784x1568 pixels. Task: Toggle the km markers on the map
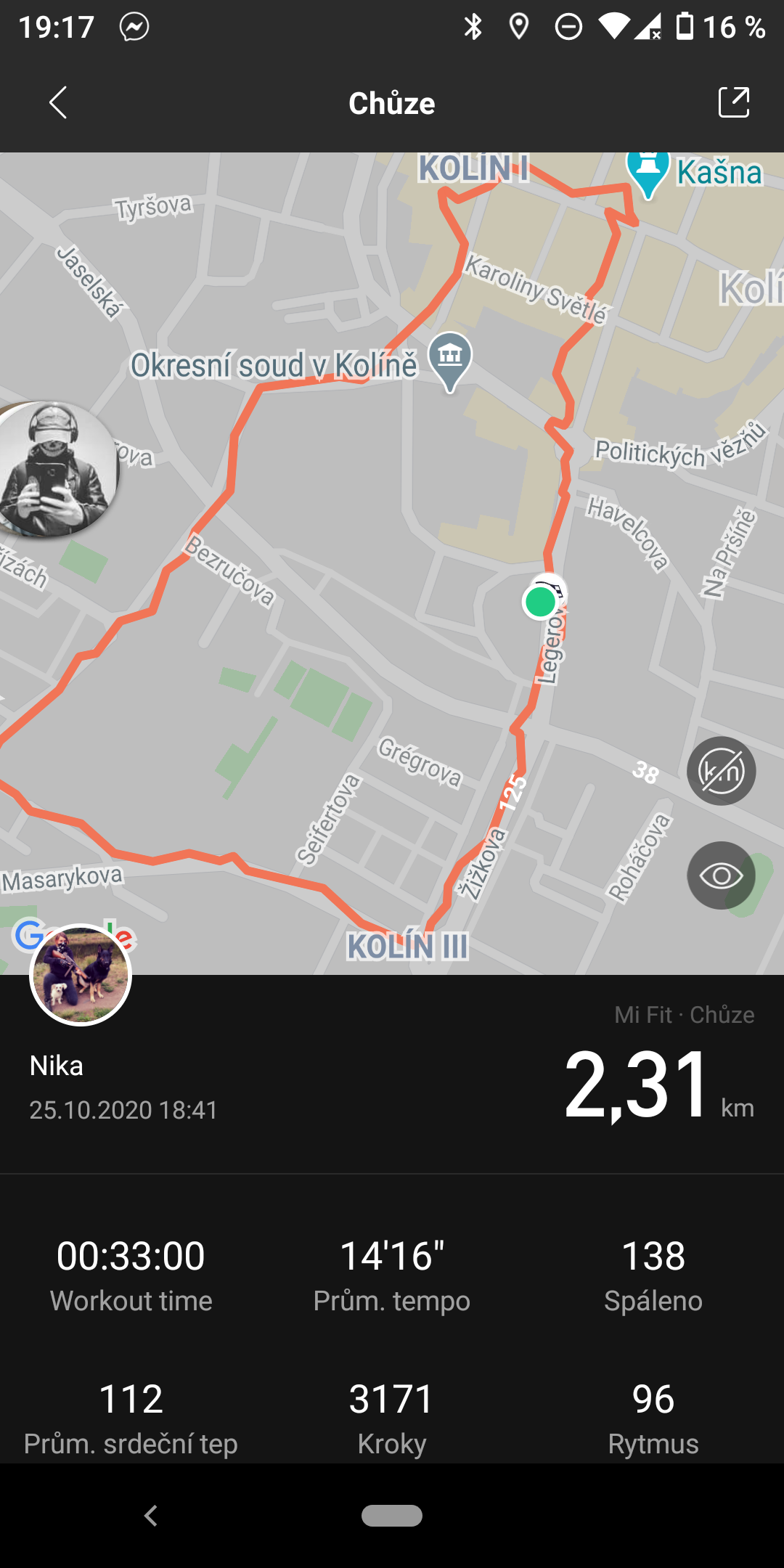pos(721,771)
